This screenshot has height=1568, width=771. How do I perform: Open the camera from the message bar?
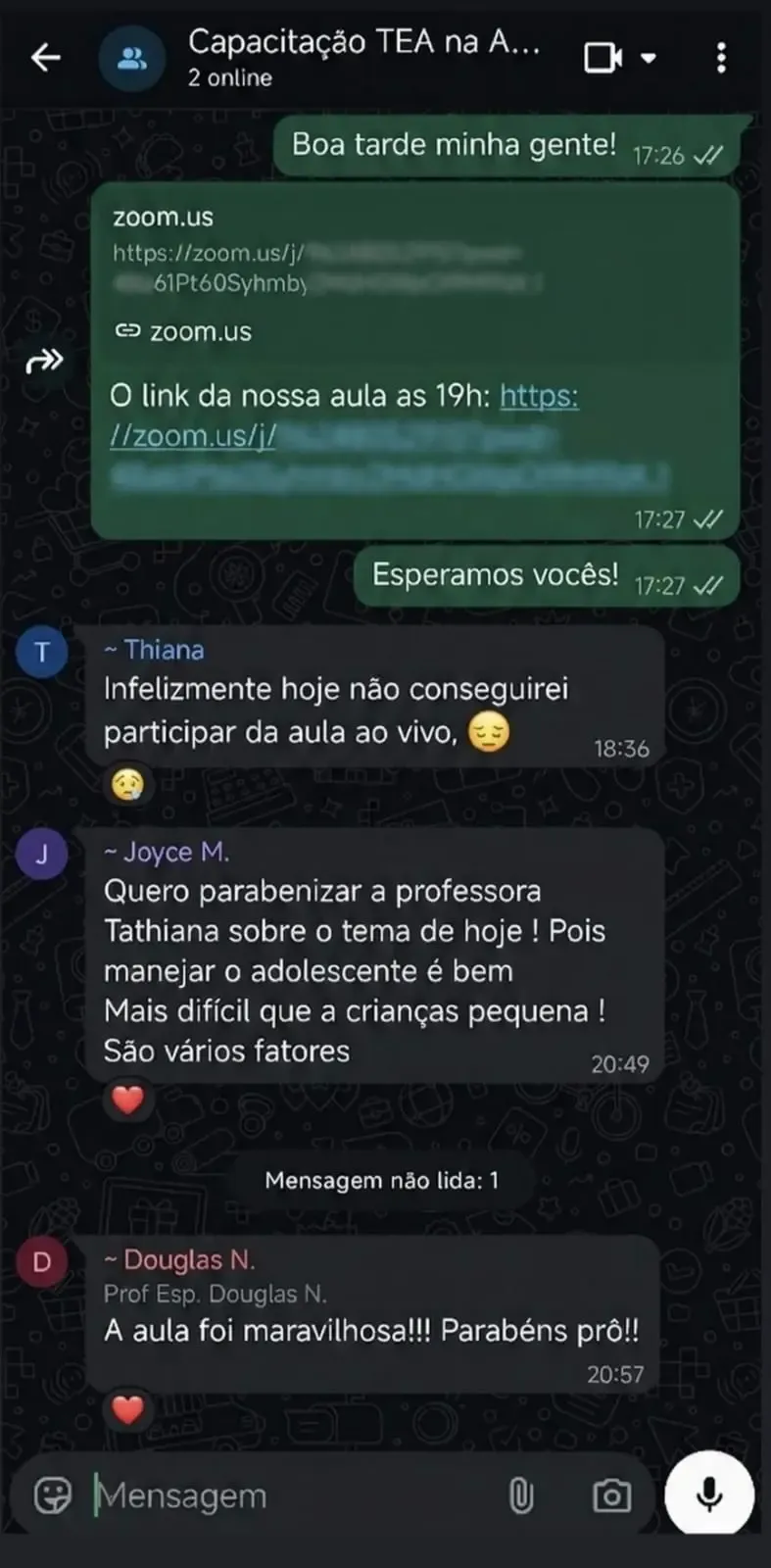click(611, 1495)
